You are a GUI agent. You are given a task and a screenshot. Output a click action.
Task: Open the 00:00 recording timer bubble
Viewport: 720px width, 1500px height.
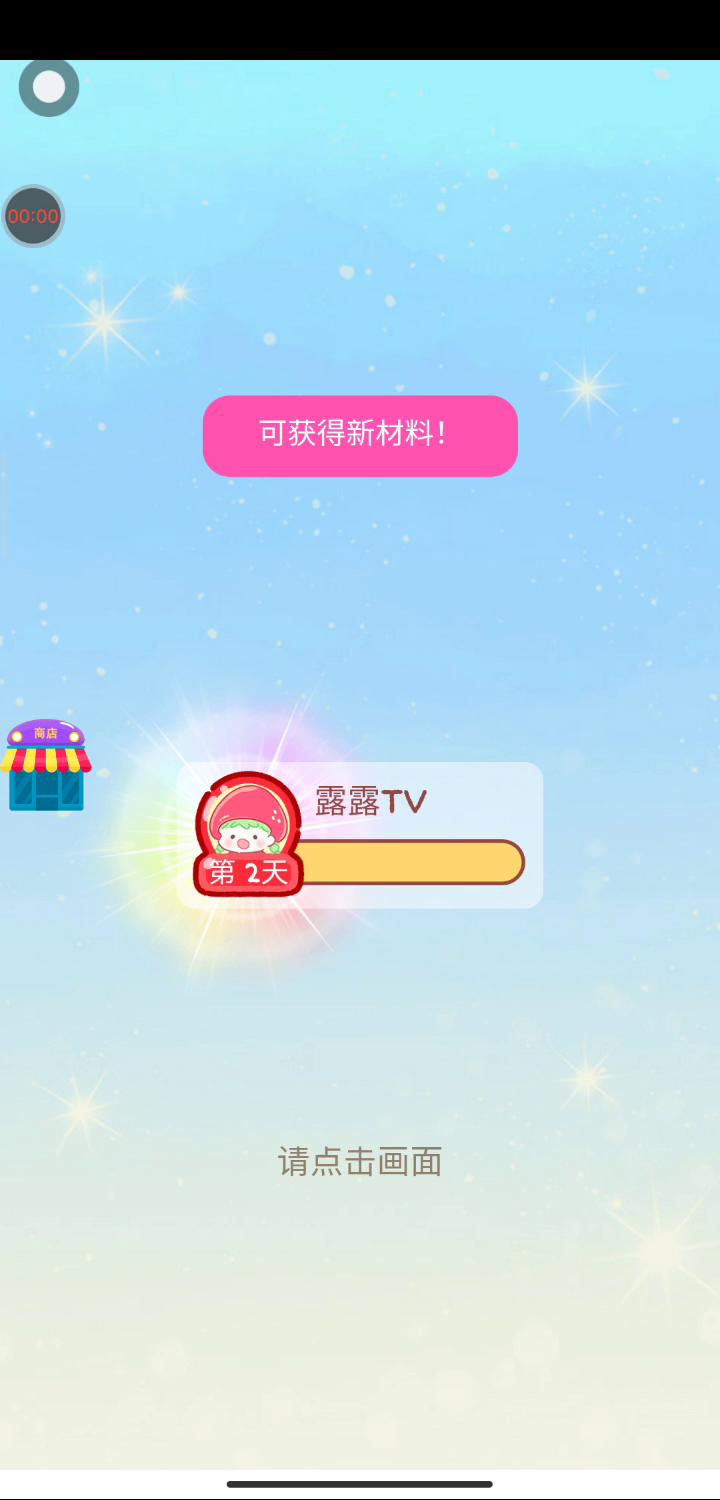coord(33,216)
